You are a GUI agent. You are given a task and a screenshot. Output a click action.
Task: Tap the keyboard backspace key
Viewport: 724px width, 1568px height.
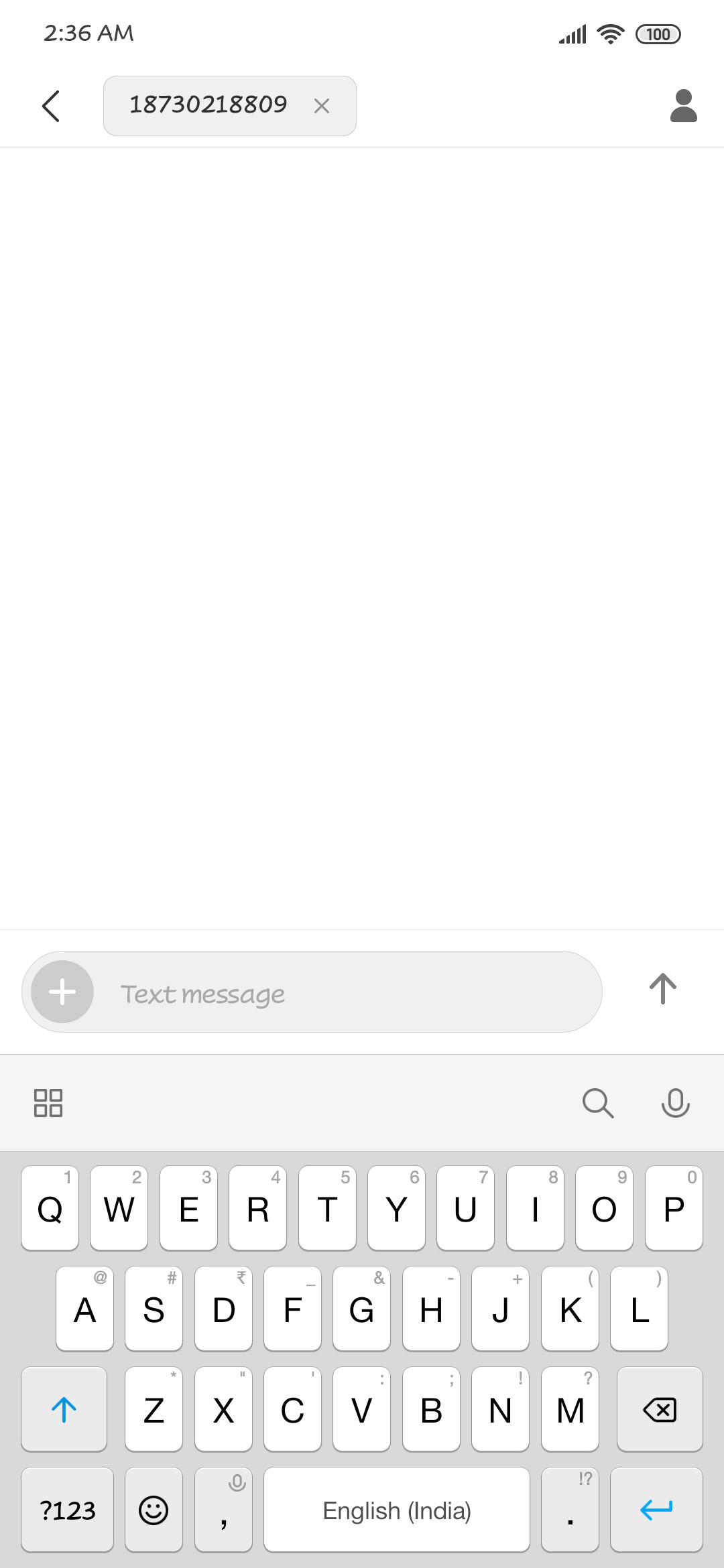[x=660, y=1409]
